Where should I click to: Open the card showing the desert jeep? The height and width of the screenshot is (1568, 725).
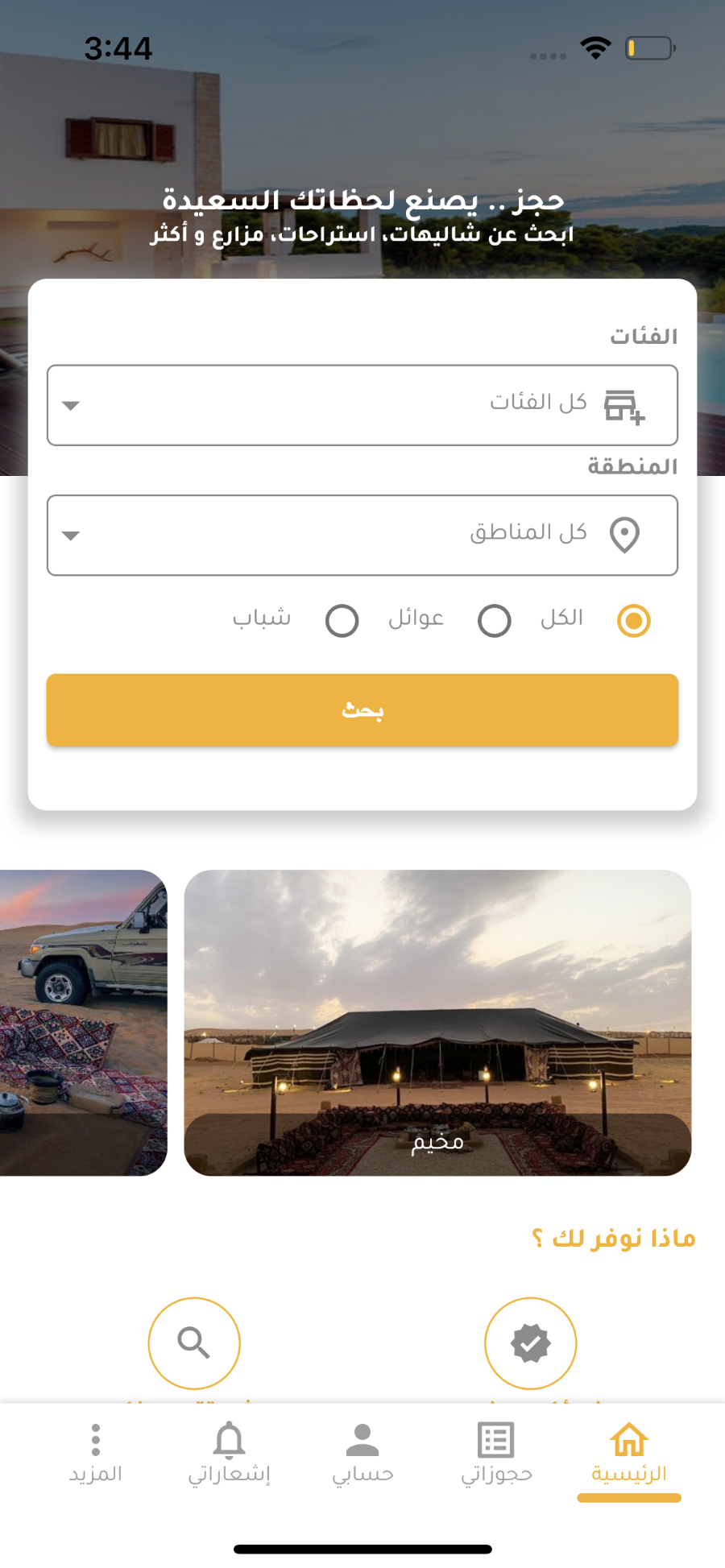[x=84, y=1023]
